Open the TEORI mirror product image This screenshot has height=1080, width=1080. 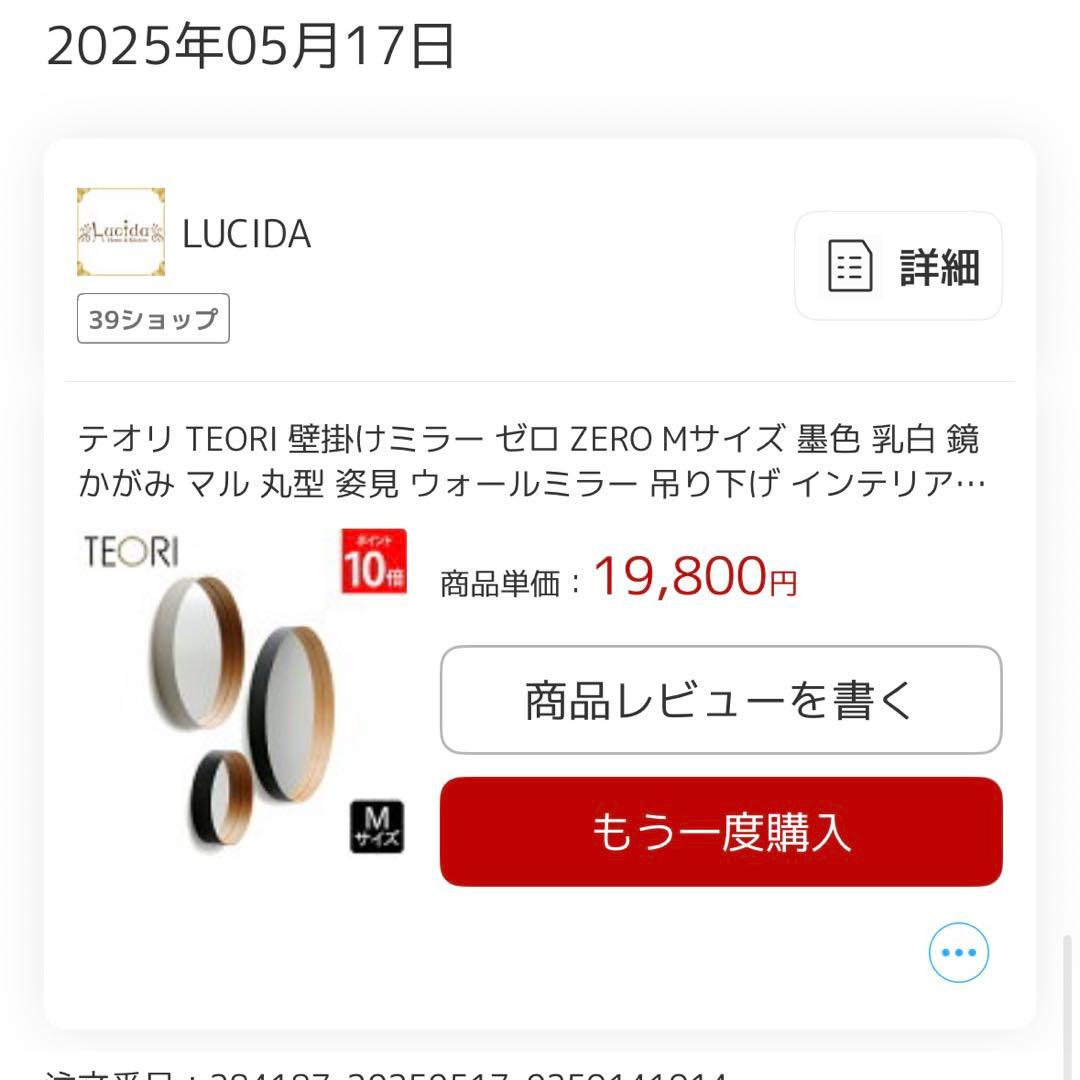click(243, 692)
